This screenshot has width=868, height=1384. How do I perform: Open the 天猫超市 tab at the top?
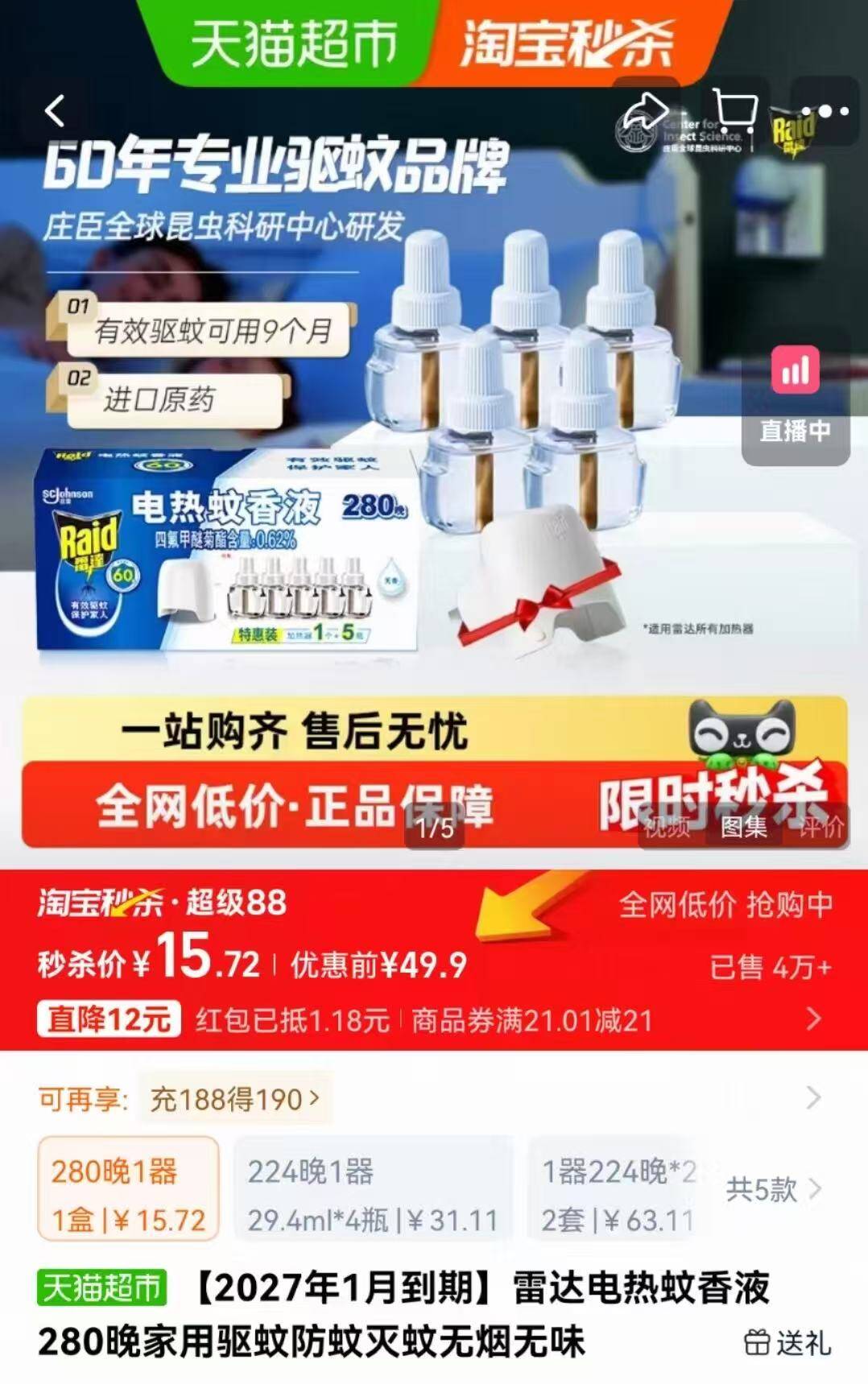294,42
